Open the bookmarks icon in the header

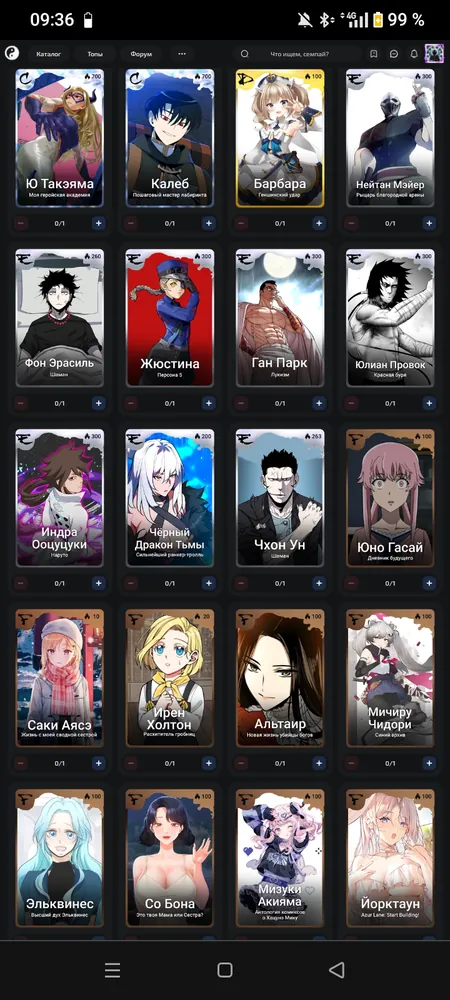click(x=374, y=54)
